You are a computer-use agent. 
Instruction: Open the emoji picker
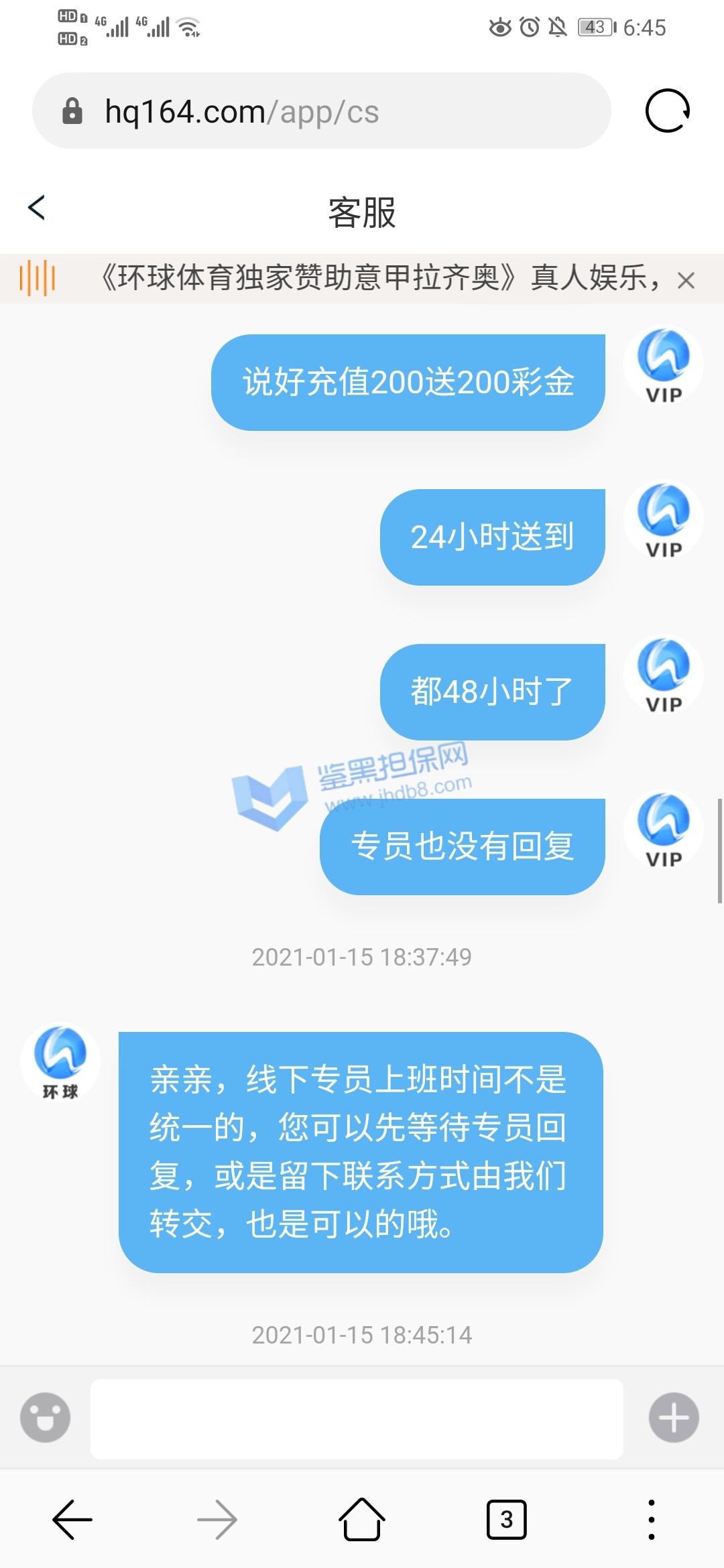pos(45,1417)
